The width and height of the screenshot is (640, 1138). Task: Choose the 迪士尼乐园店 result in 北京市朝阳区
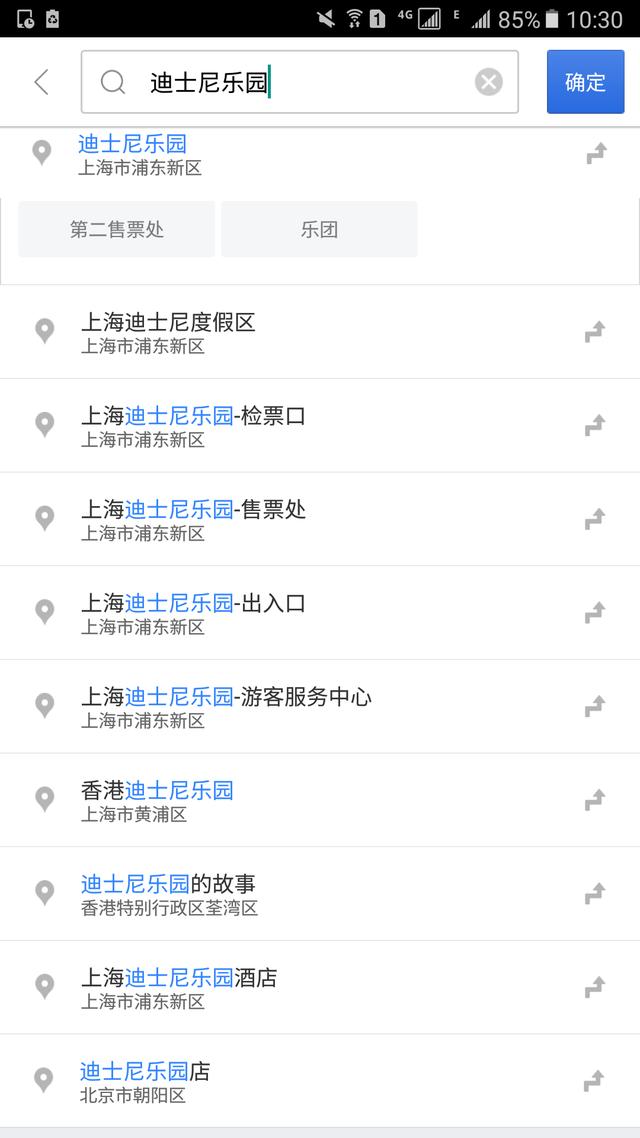320,1081
